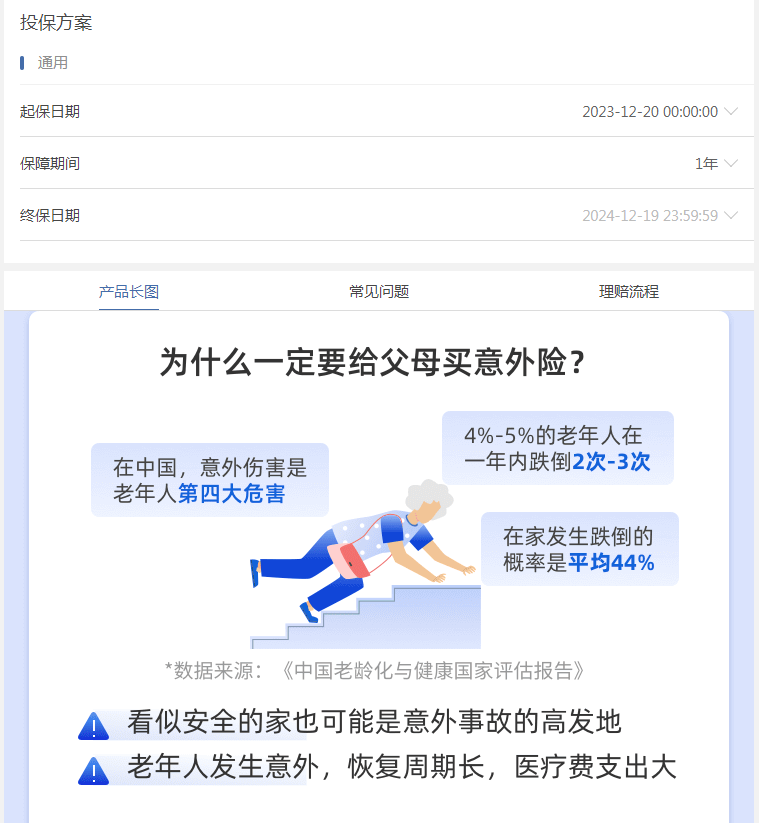Open the 理赔流程 tab
The width and height of the screenshot is (759, 823).
coord(629,292)
